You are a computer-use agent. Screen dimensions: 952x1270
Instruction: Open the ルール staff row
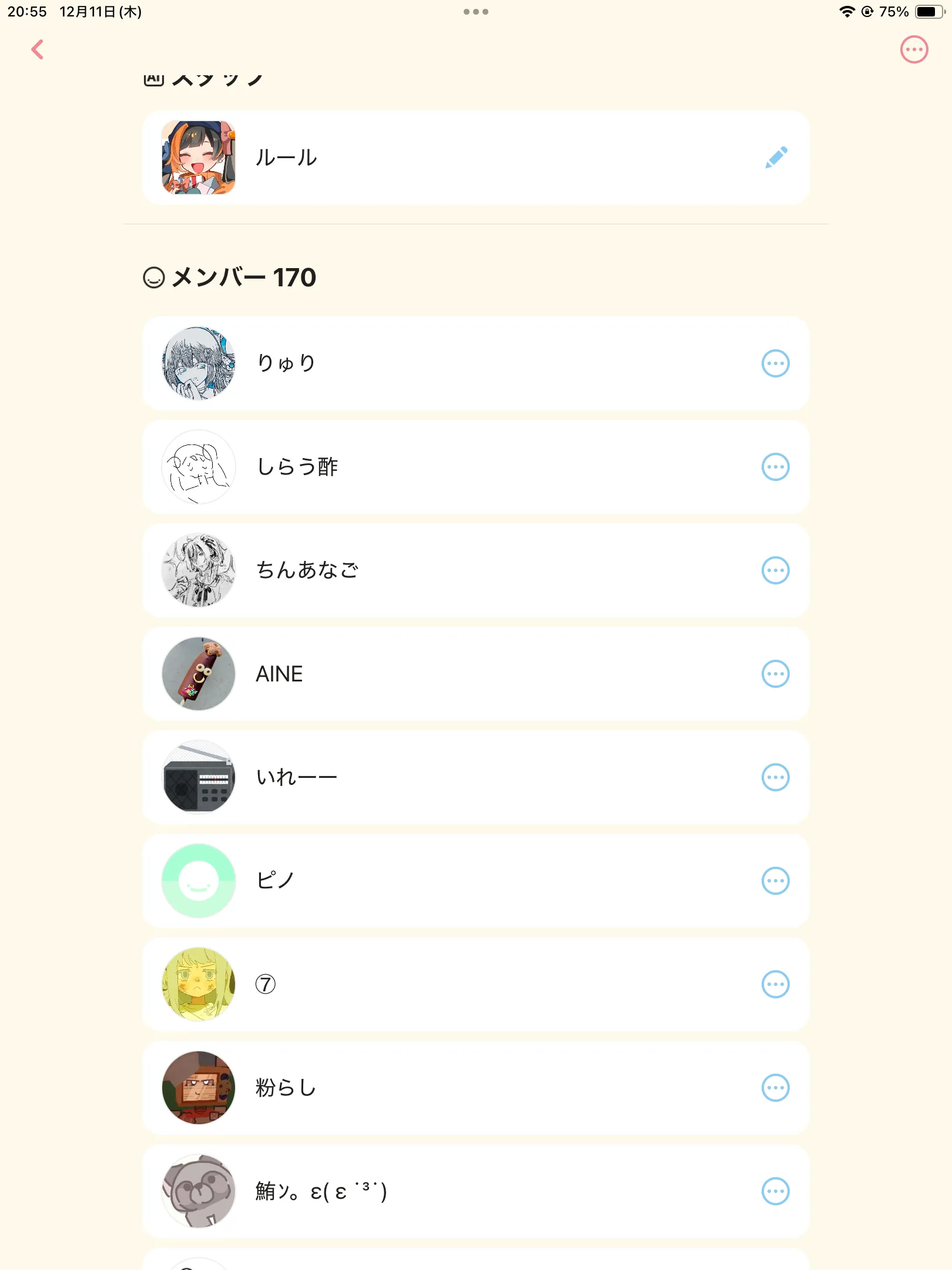tap(411, 158)
